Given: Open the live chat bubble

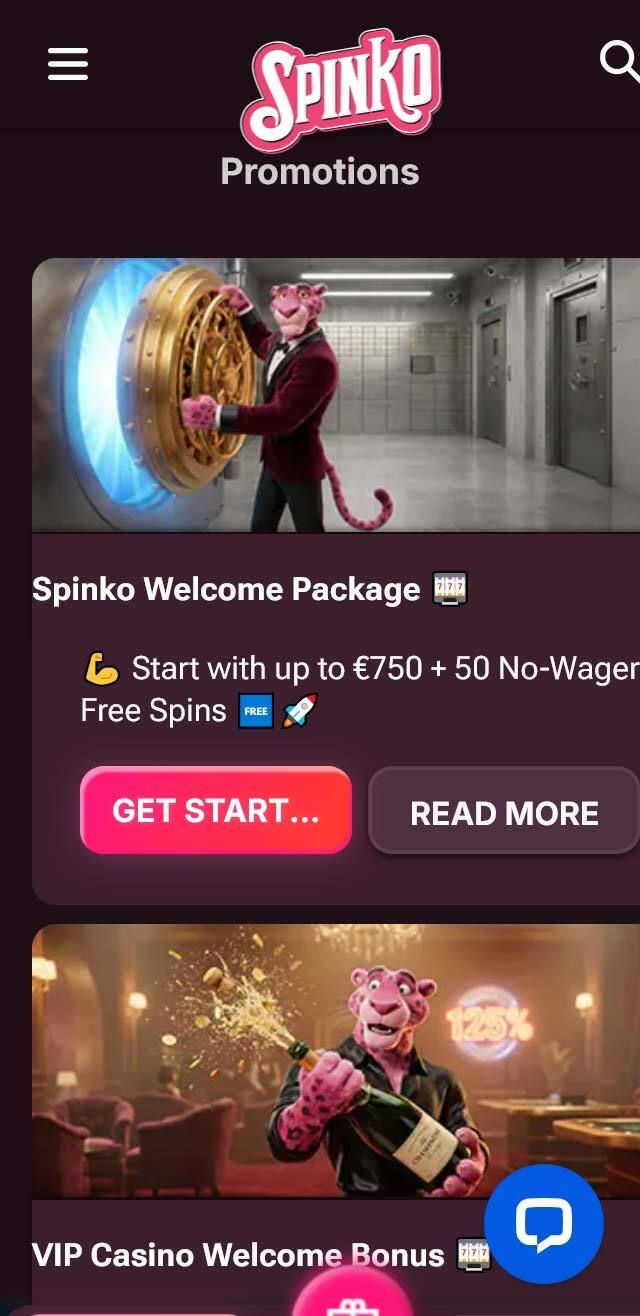Looking at the screenshot, I should click(544, 1224).
